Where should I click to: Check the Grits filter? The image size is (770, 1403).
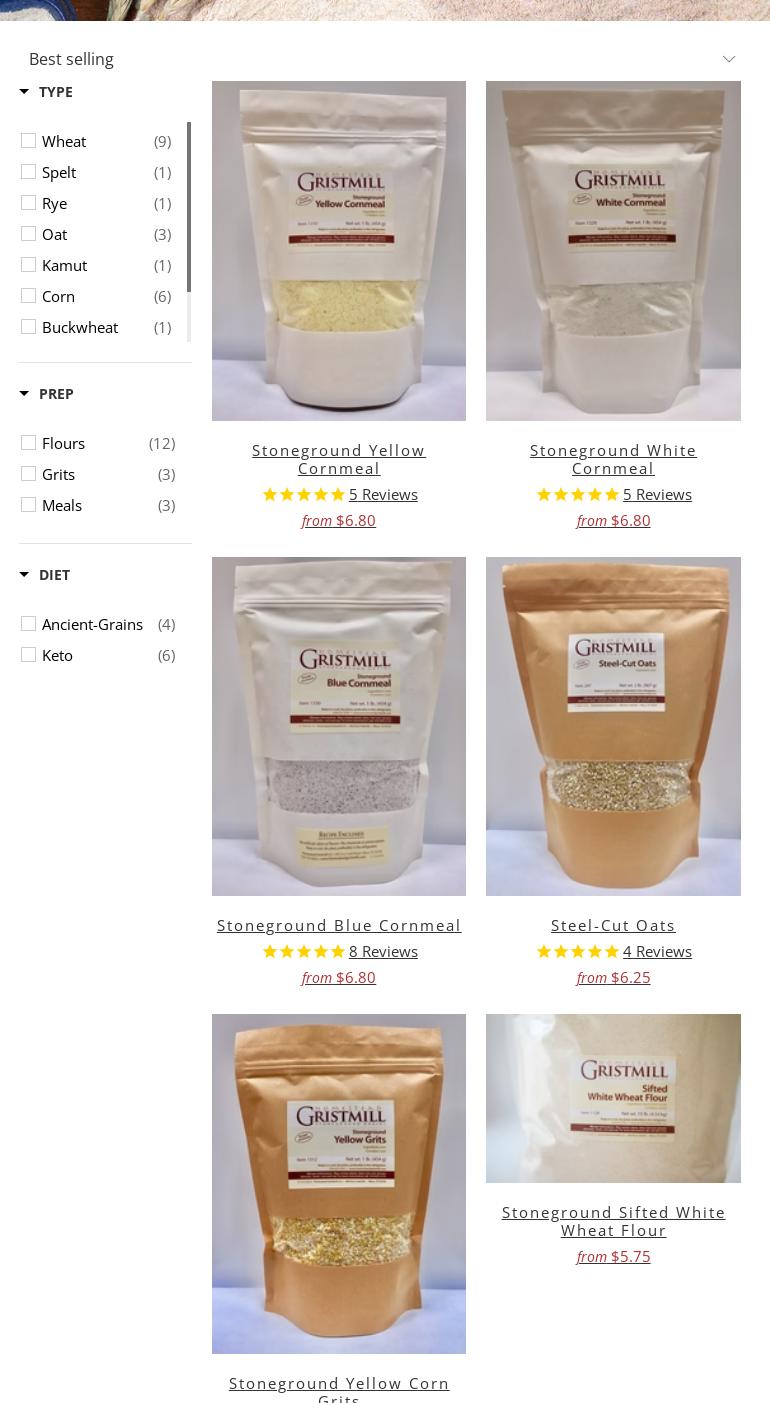[x=29, y=474]
